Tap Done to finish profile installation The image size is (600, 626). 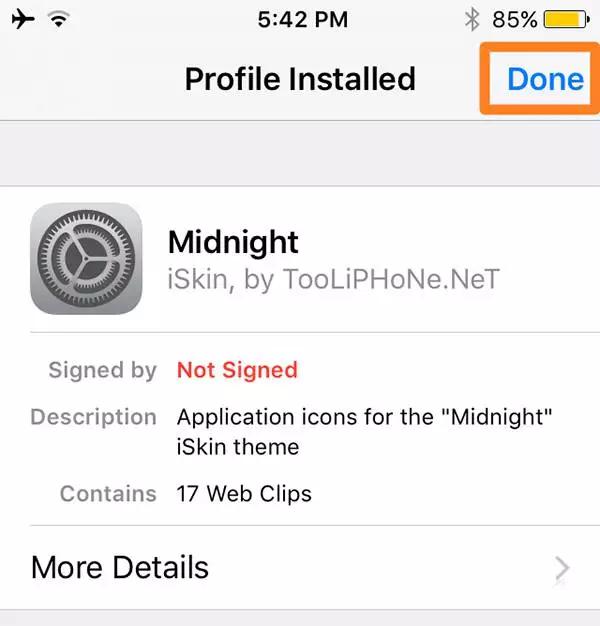coord(544,79)
